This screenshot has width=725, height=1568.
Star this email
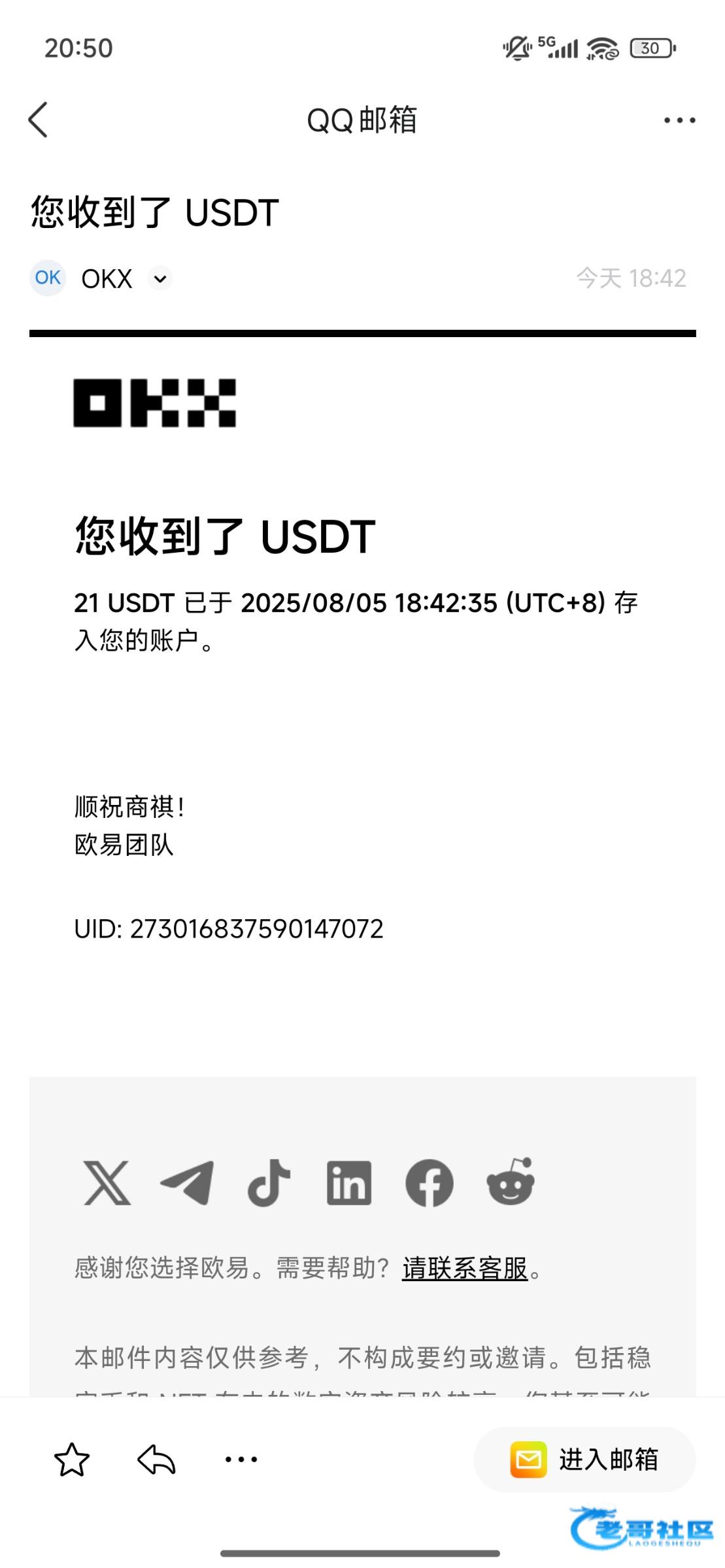click(71, 1460)
